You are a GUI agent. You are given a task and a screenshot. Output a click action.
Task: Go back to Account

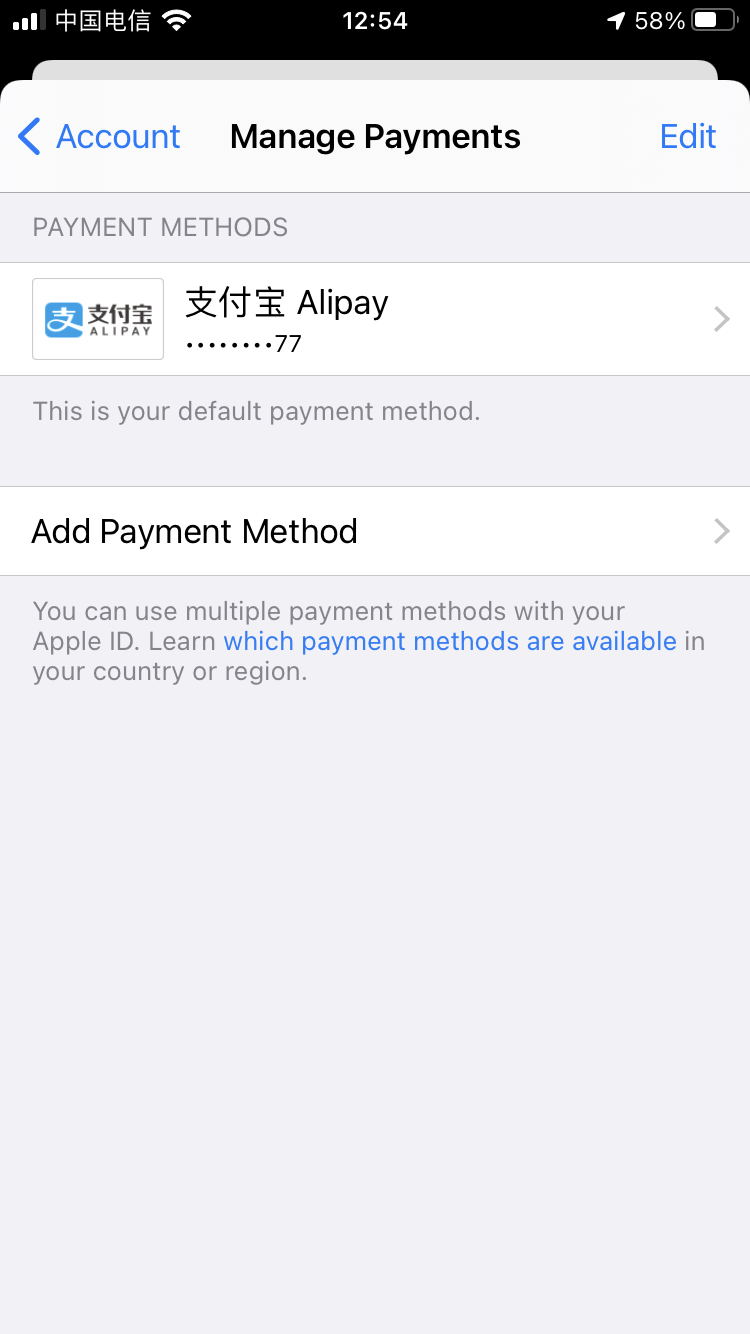(x=100, y=136)
